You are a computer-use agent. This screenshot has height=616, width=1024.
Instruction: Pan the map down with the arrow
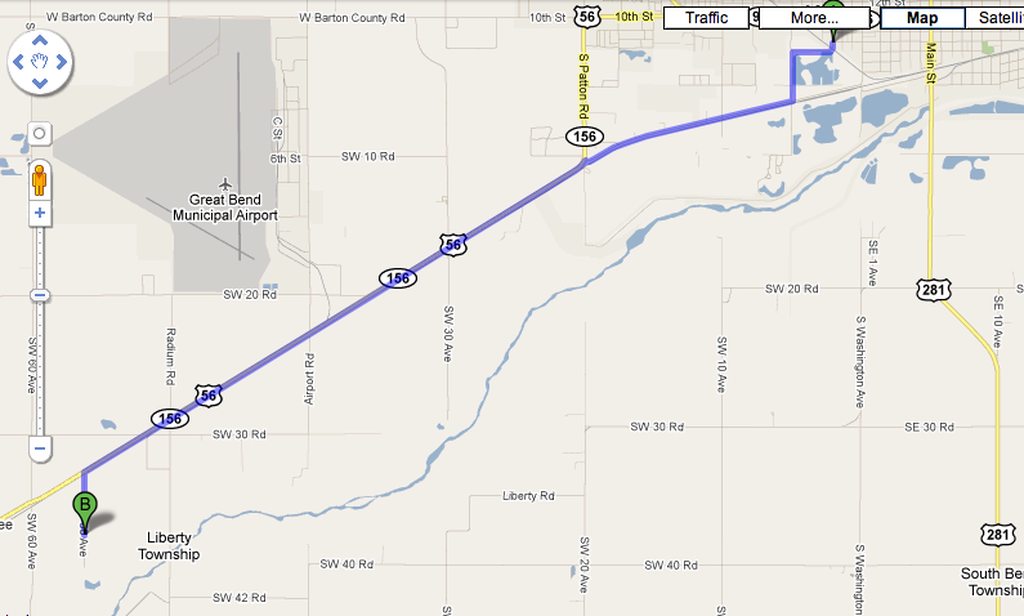40,82
